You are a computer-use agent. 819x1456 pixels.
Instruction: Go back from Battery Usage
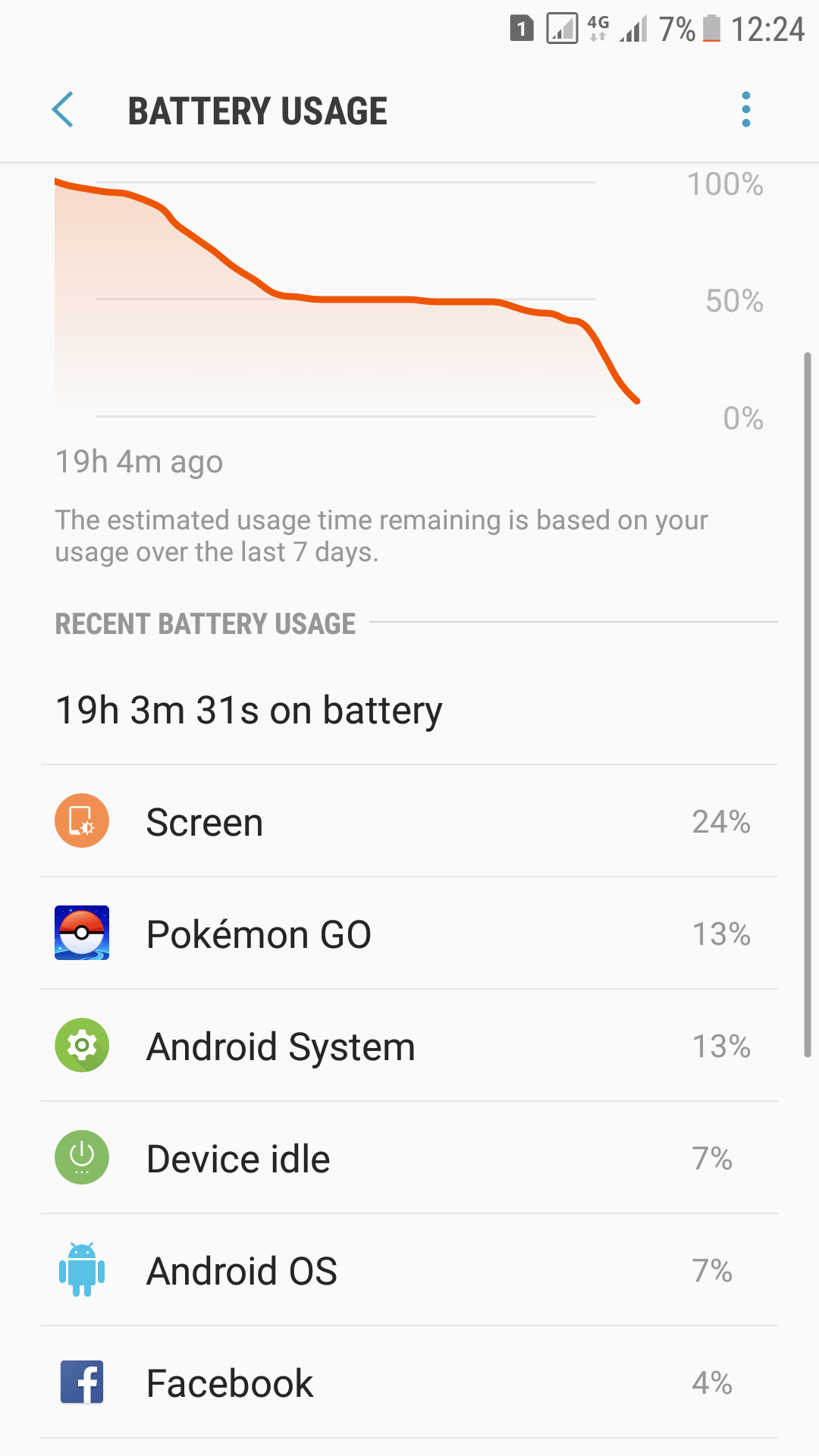pos(63,110)
